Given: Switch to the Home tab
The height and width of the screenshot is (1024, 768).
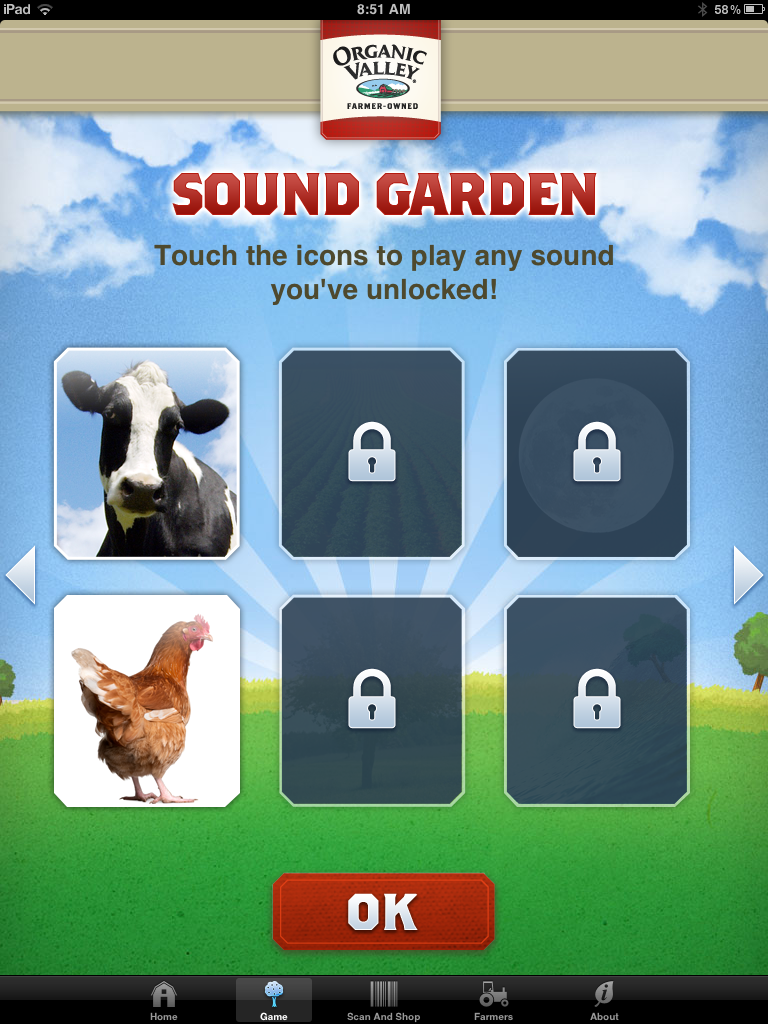Looking at the screenshot, I should coord(164,1000).
